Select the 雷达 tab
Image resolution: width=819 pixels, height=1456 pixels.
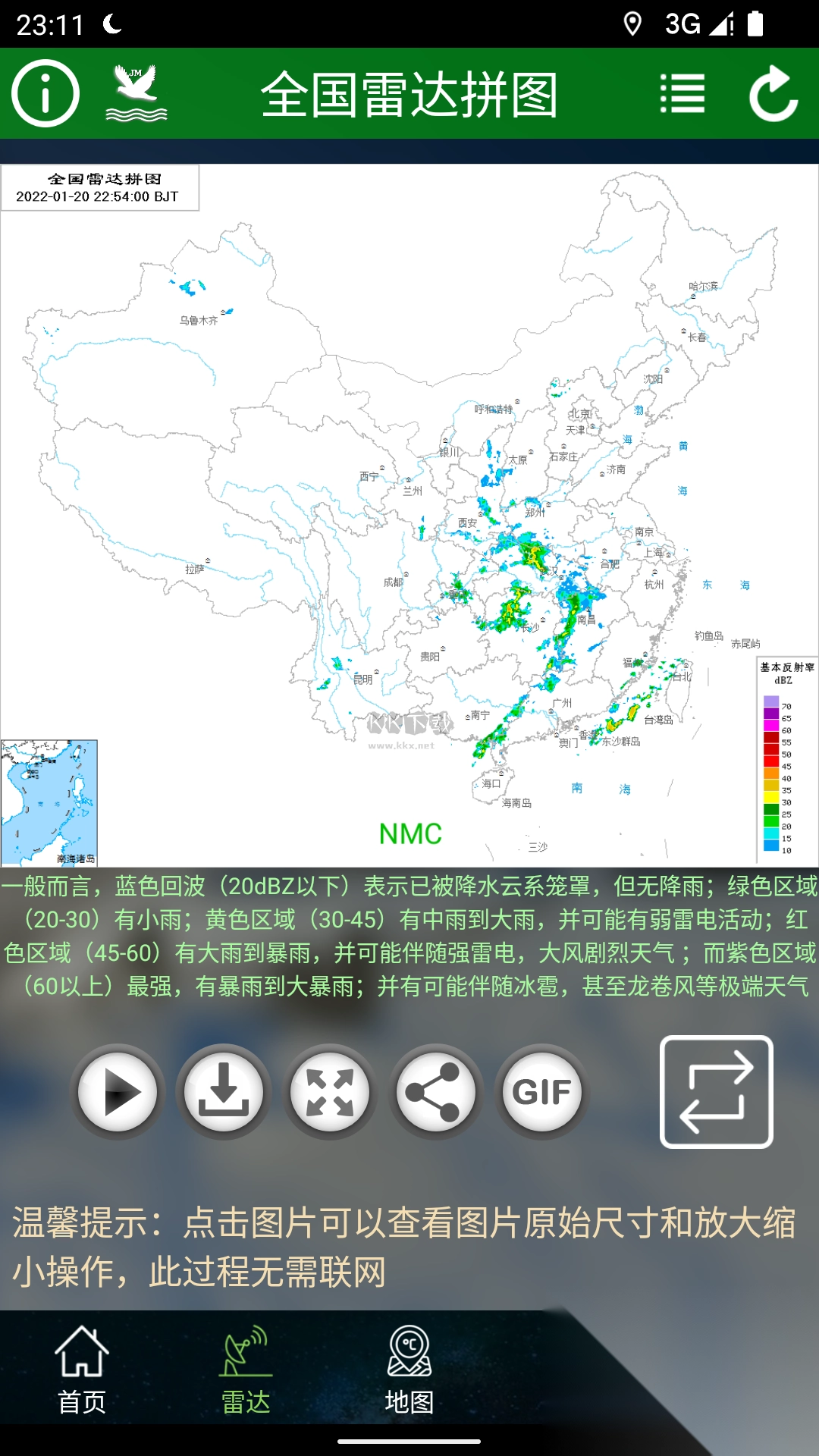(x=246, y=1370)
